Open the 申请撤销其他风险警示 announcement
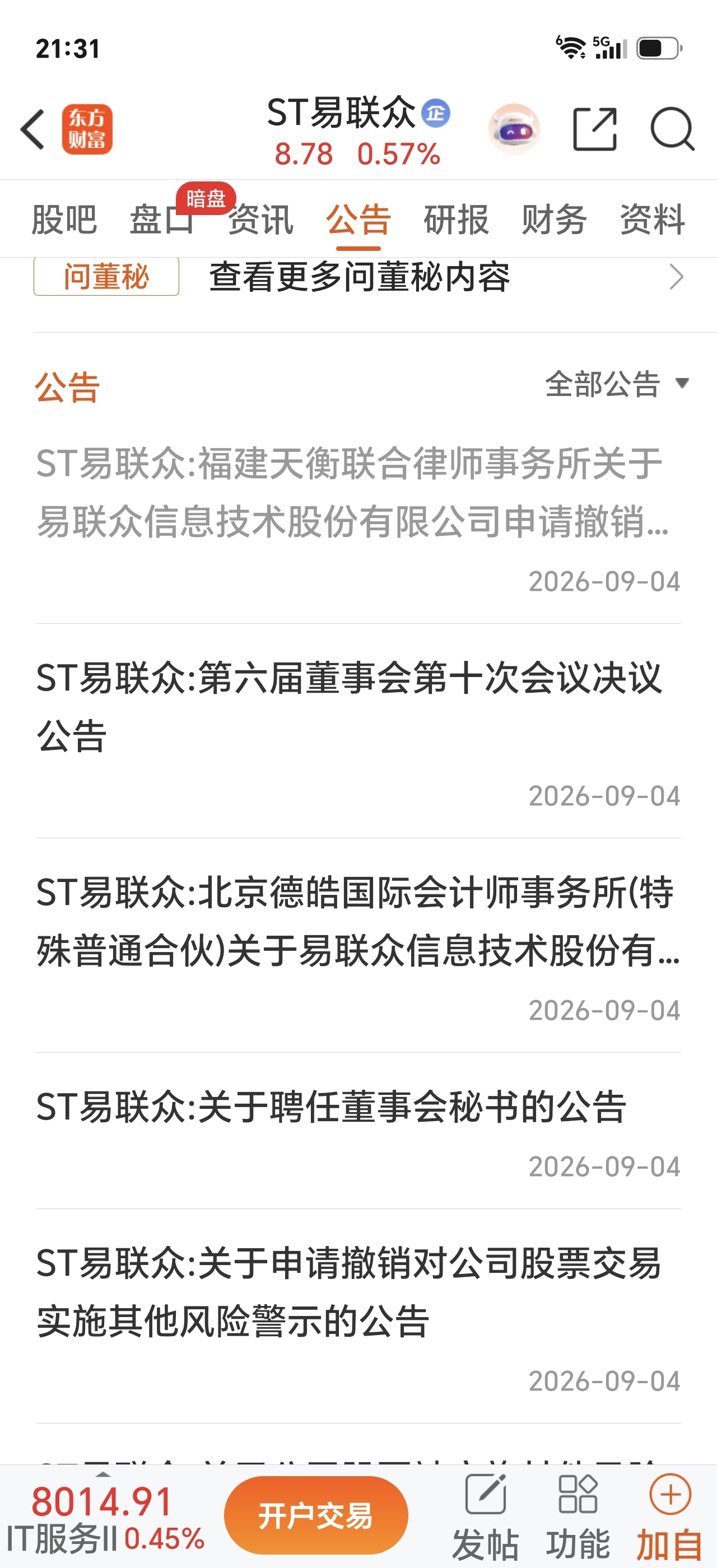 coord(358,1316)
